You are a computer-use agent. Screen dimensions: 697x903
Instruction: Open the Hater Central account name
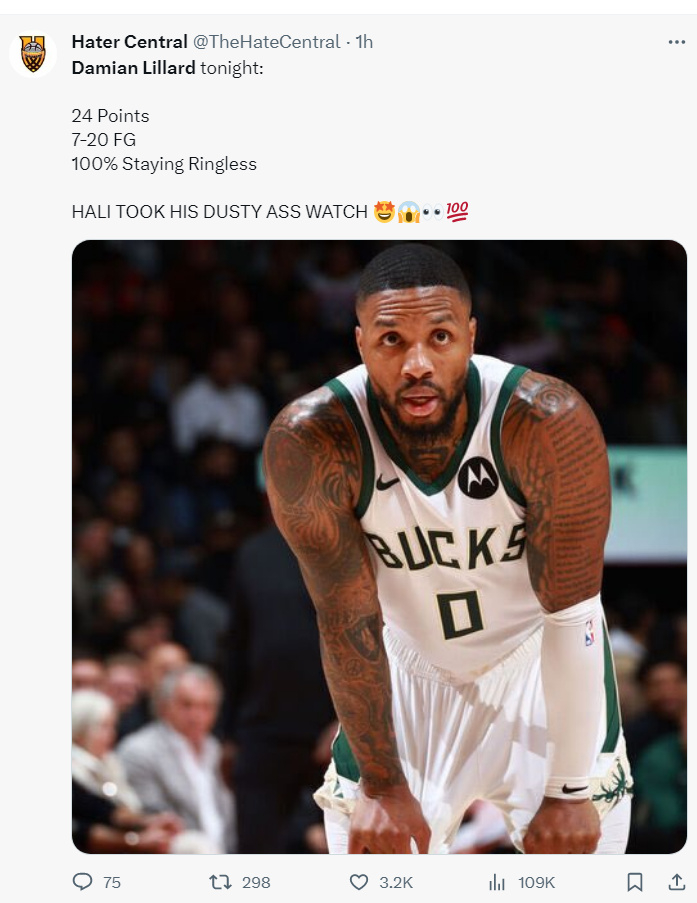(130, 42)
